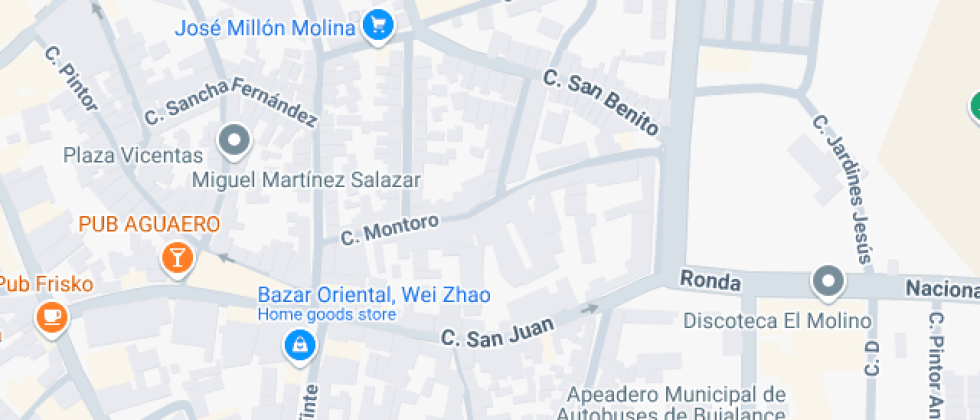Open the PUB AGUAERO bar marker
This screenshot has width=980, height=420.
pos(177,259)
